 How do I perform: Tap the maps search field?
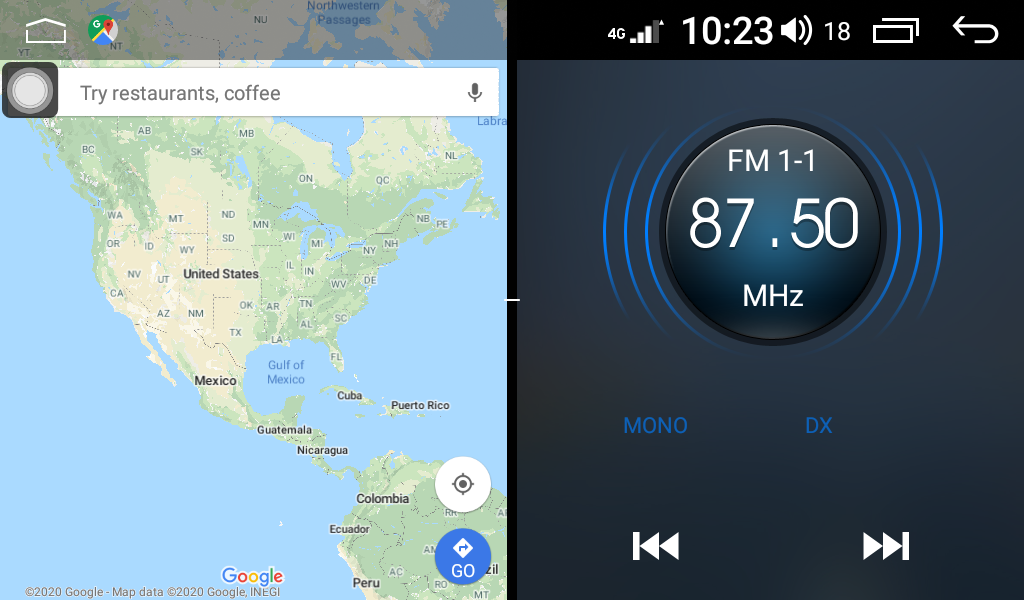coord(260,93)
